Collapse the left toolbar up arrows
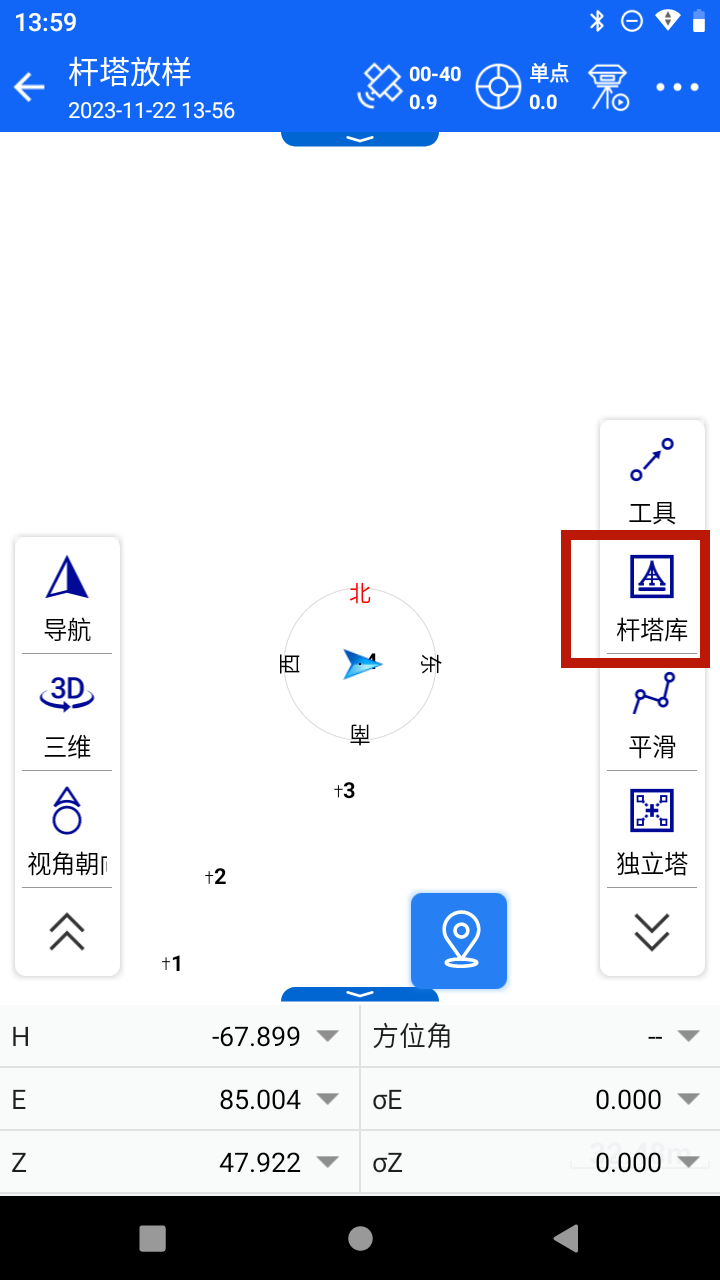The image size is (720, 1280). coord(67,932)
